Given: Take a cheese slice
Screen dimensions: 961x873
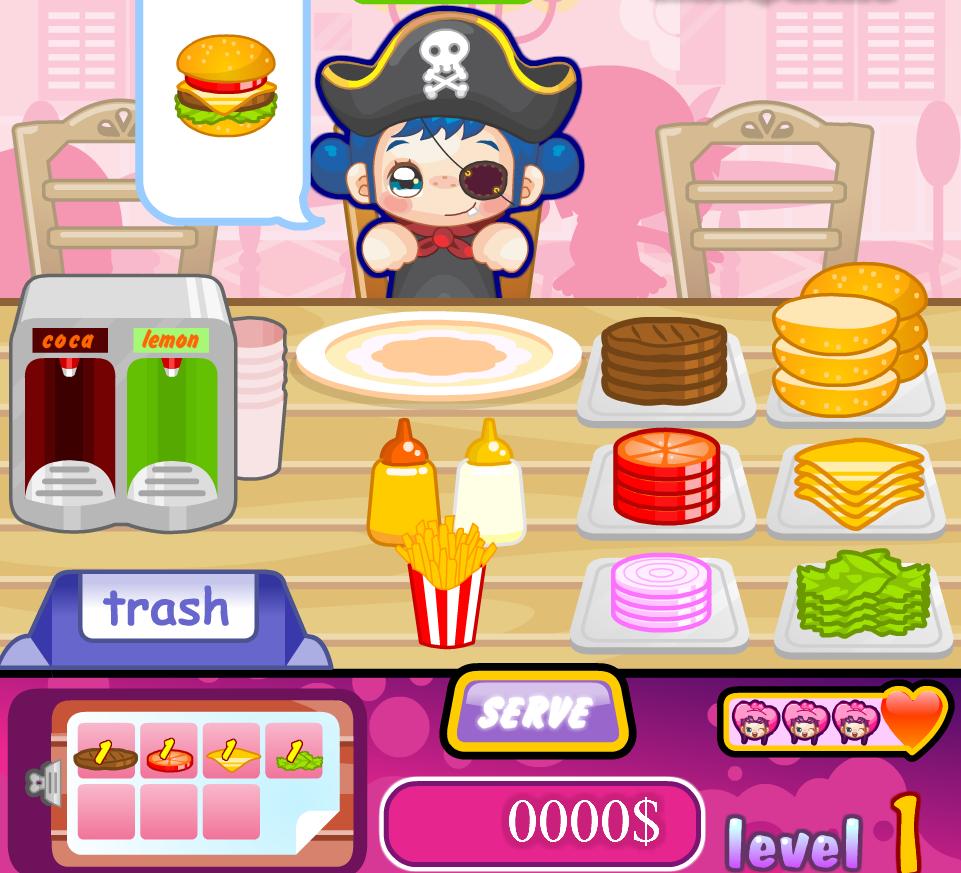Looking at the screenshot, I should pos(857,483).
